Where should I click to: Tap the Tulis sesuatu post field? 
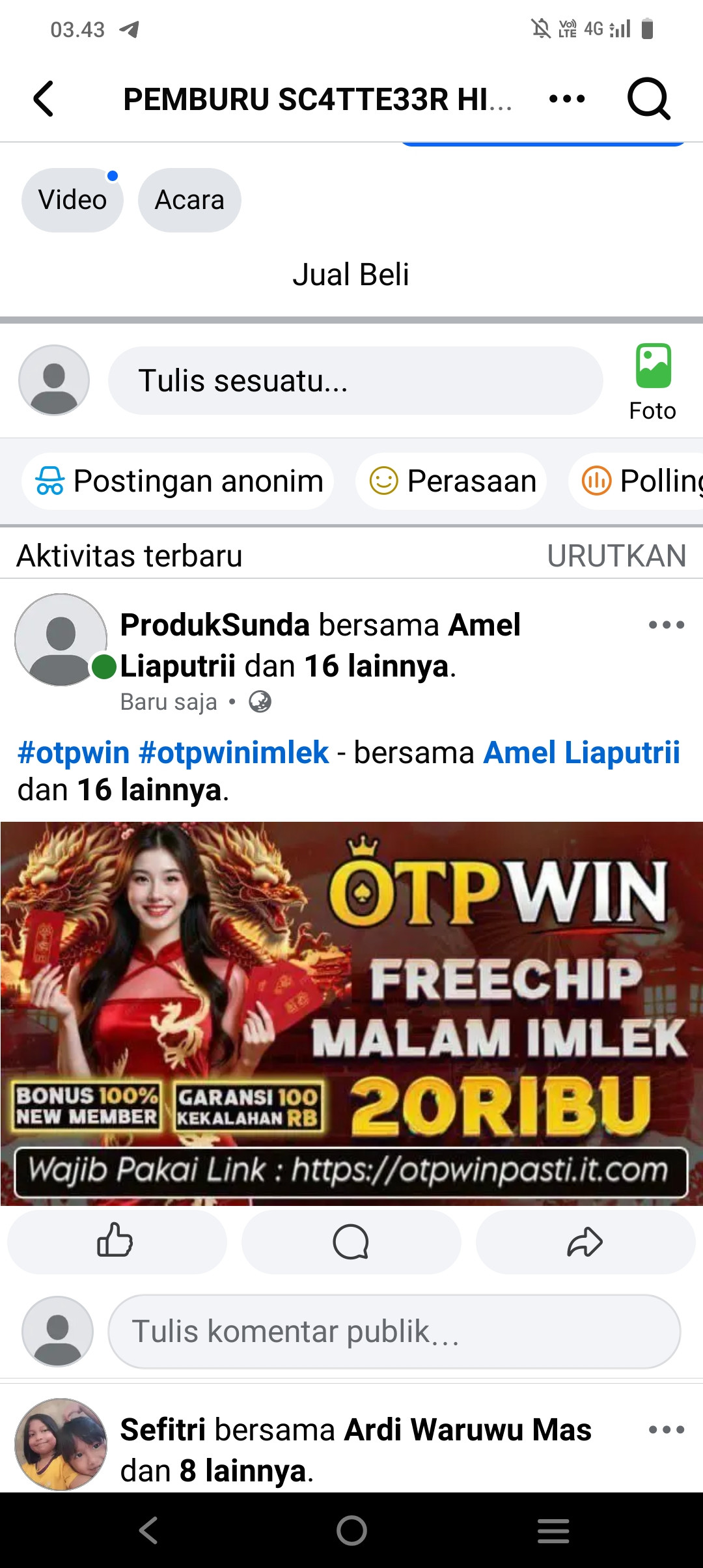(x=355, y=380)
